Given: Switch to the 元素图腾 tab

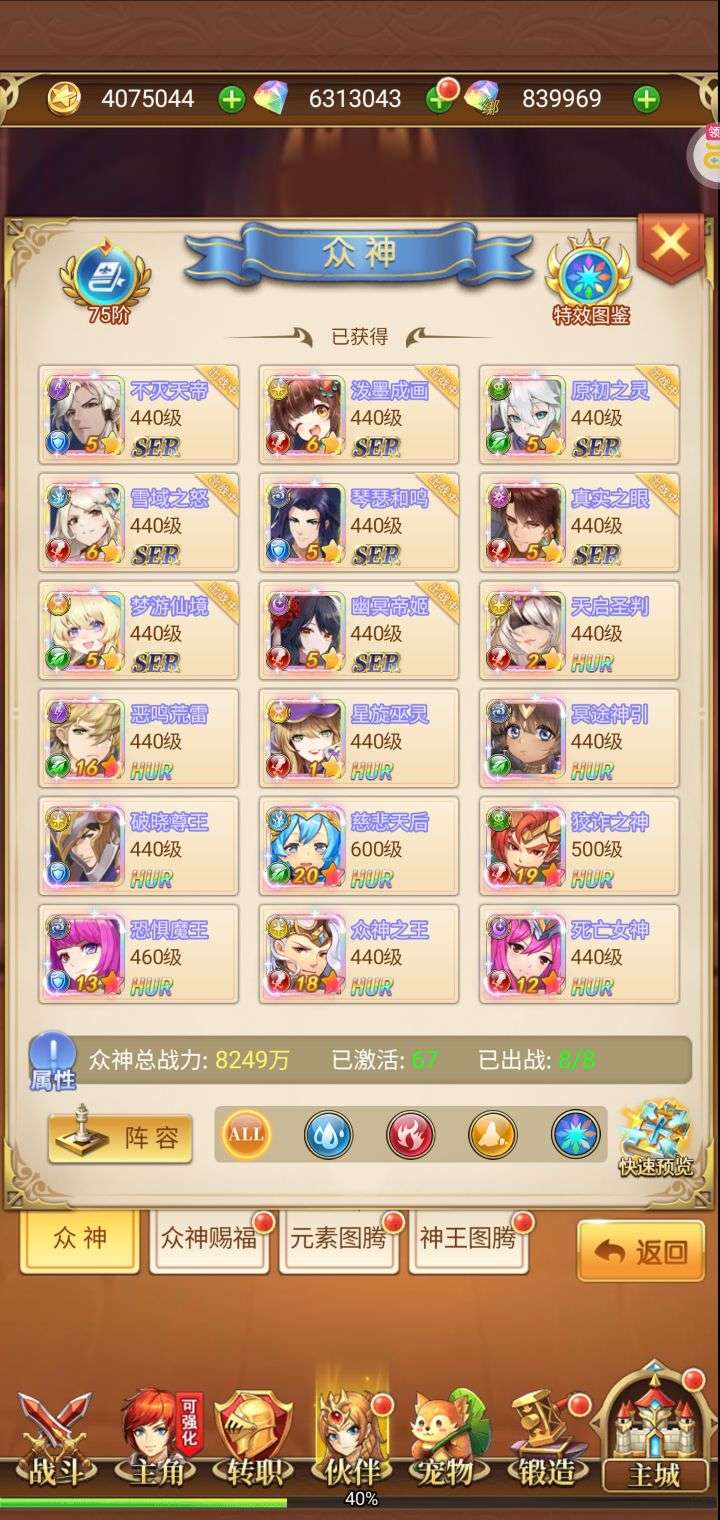Looking at the screenshot, I should 338,1239.
